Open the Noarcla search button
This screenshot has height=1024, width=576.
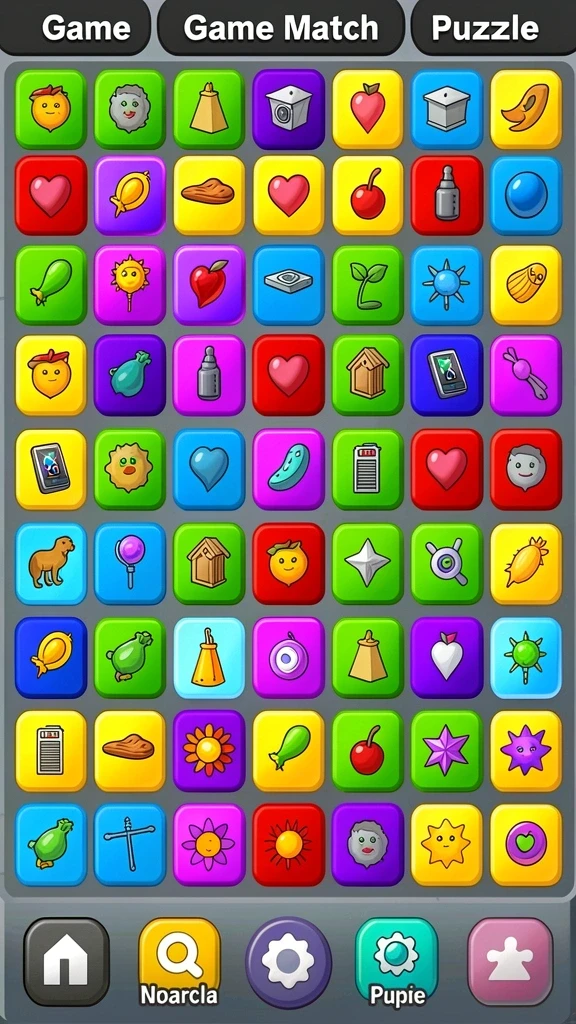tap(179, 962)
